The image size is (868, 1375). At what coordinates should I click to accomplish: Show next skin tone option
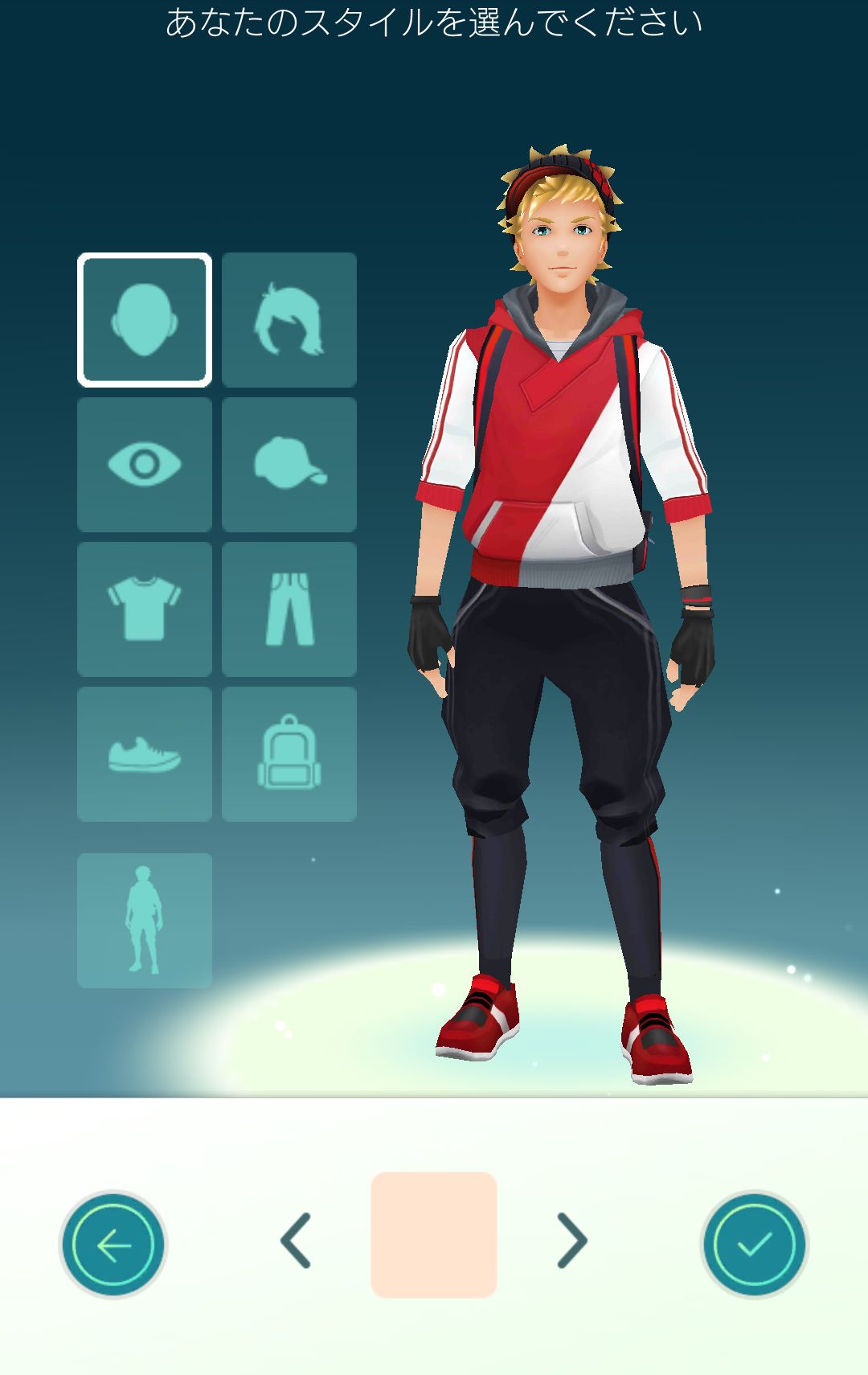click(x=572, y=1241)
